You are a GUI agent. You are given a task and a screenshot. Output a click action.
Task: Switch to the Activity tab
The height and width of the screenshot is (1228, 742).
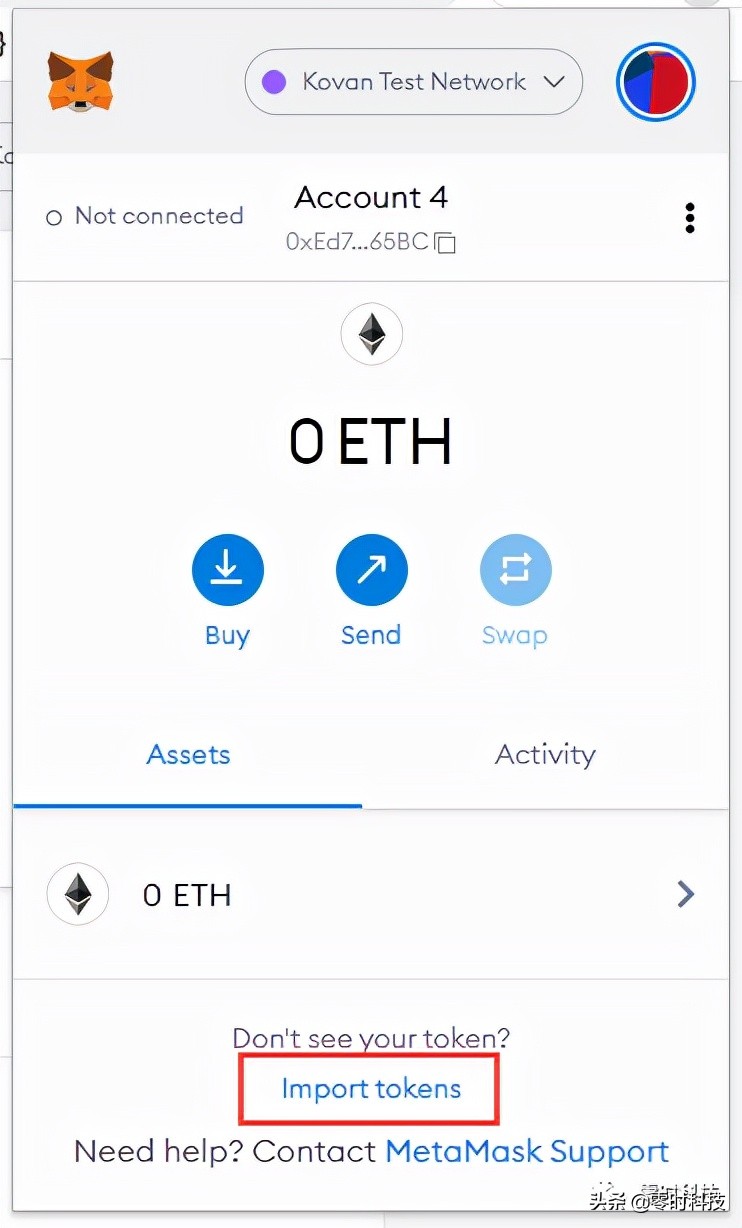click(x=545, y=755)
